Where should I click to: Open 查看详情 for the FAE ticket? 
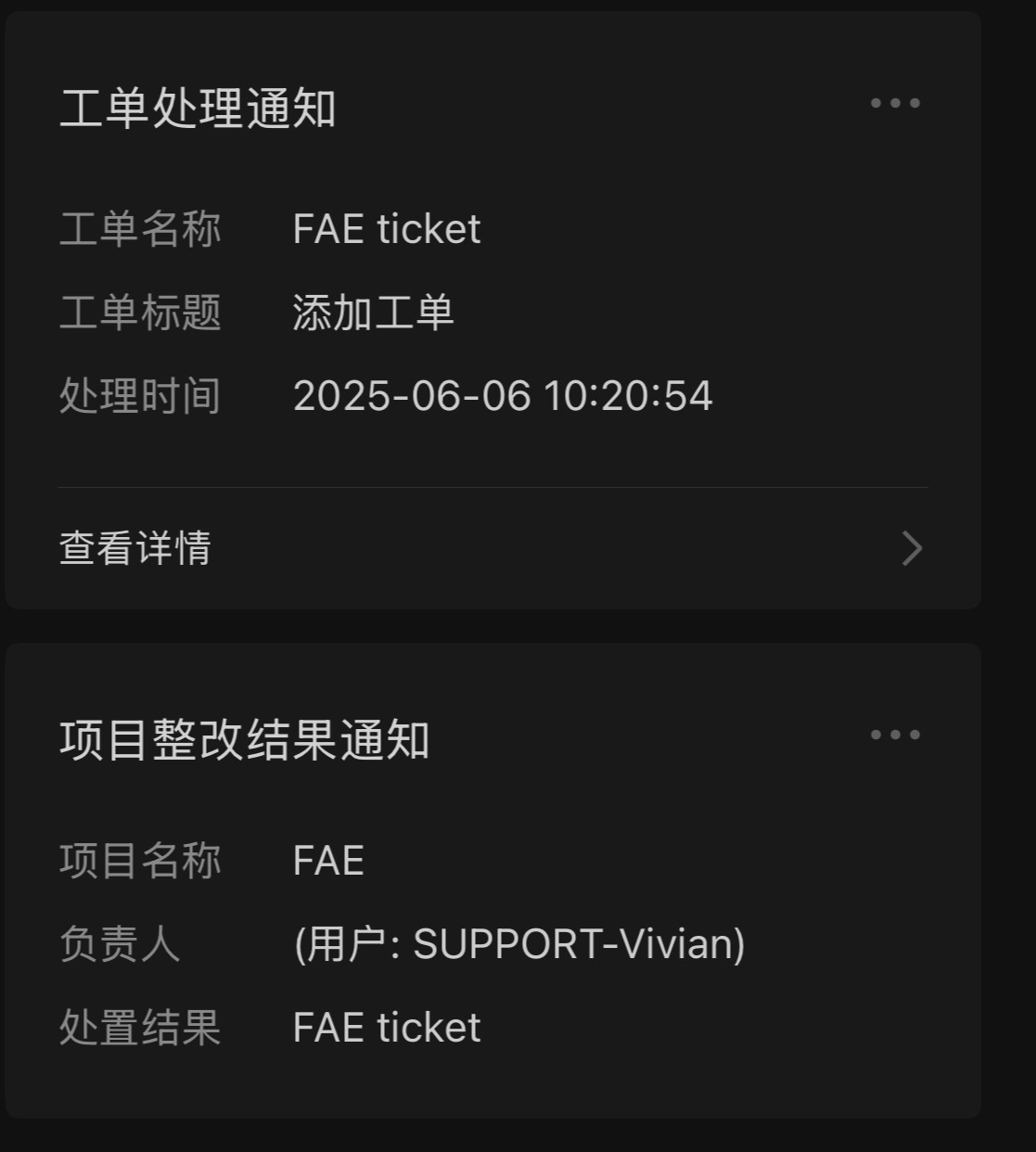(x=492, y=548)
